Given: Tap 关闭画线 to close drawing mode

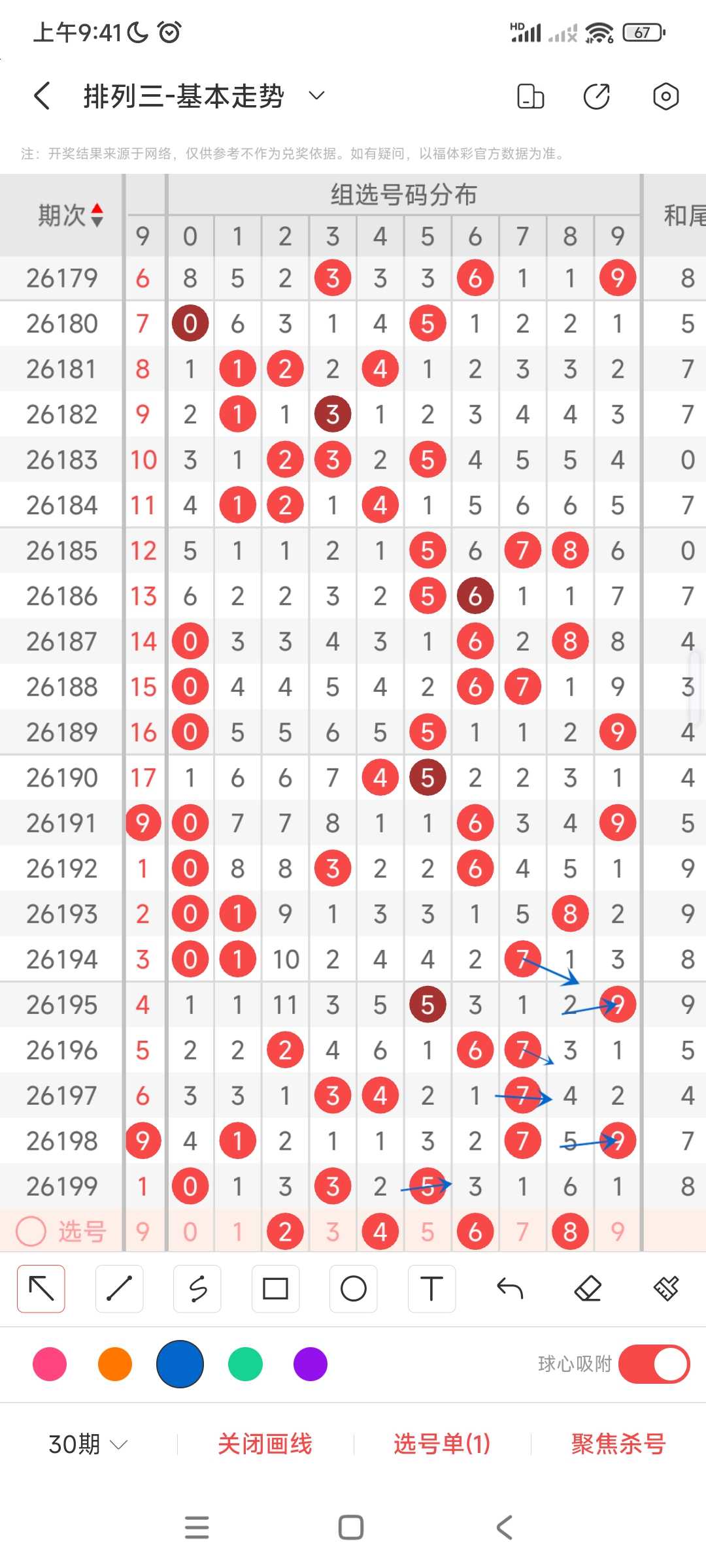Looking at the screenshot, I should 265,1444.
